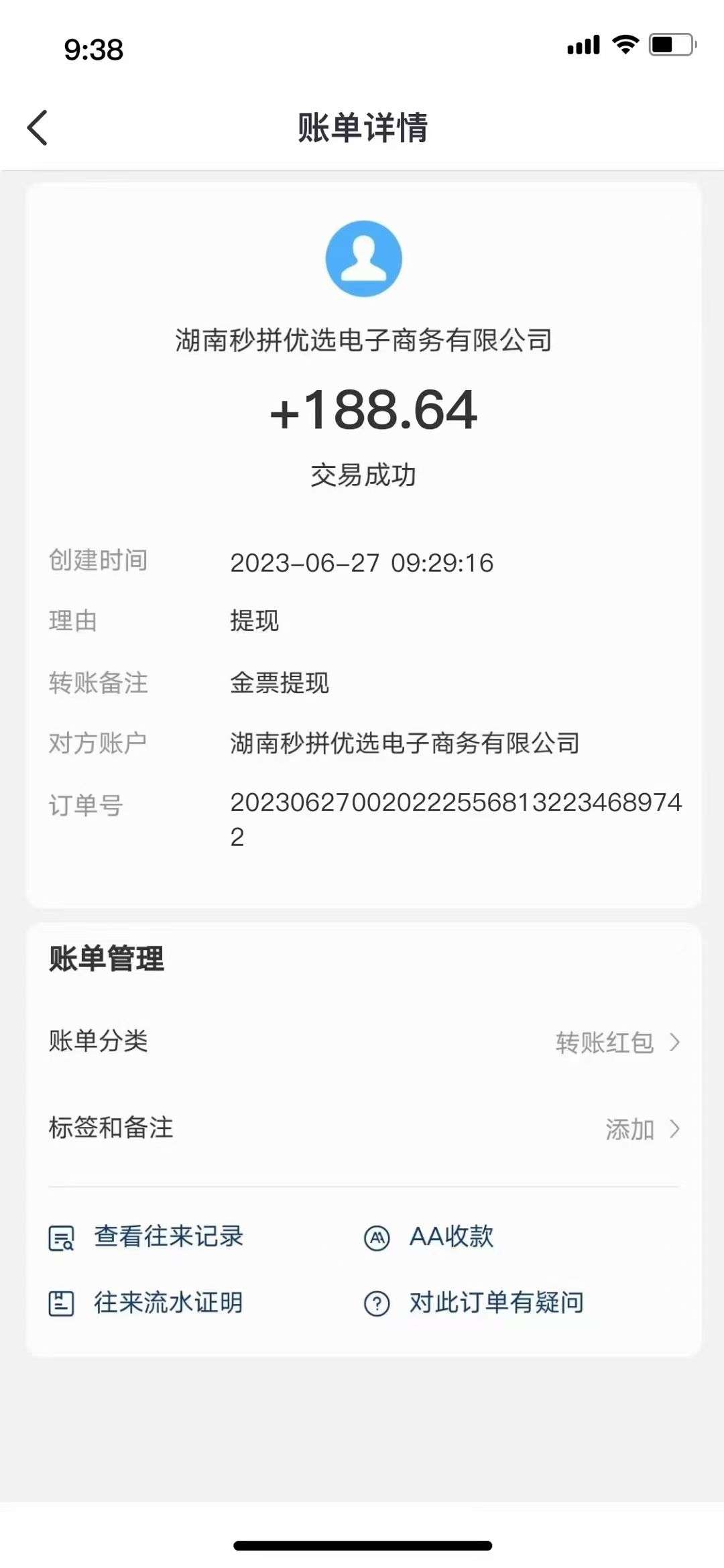This screenshot has width=724, height=1568.
Task: Open 往来流水证明
Action: tap(147, 1303)
